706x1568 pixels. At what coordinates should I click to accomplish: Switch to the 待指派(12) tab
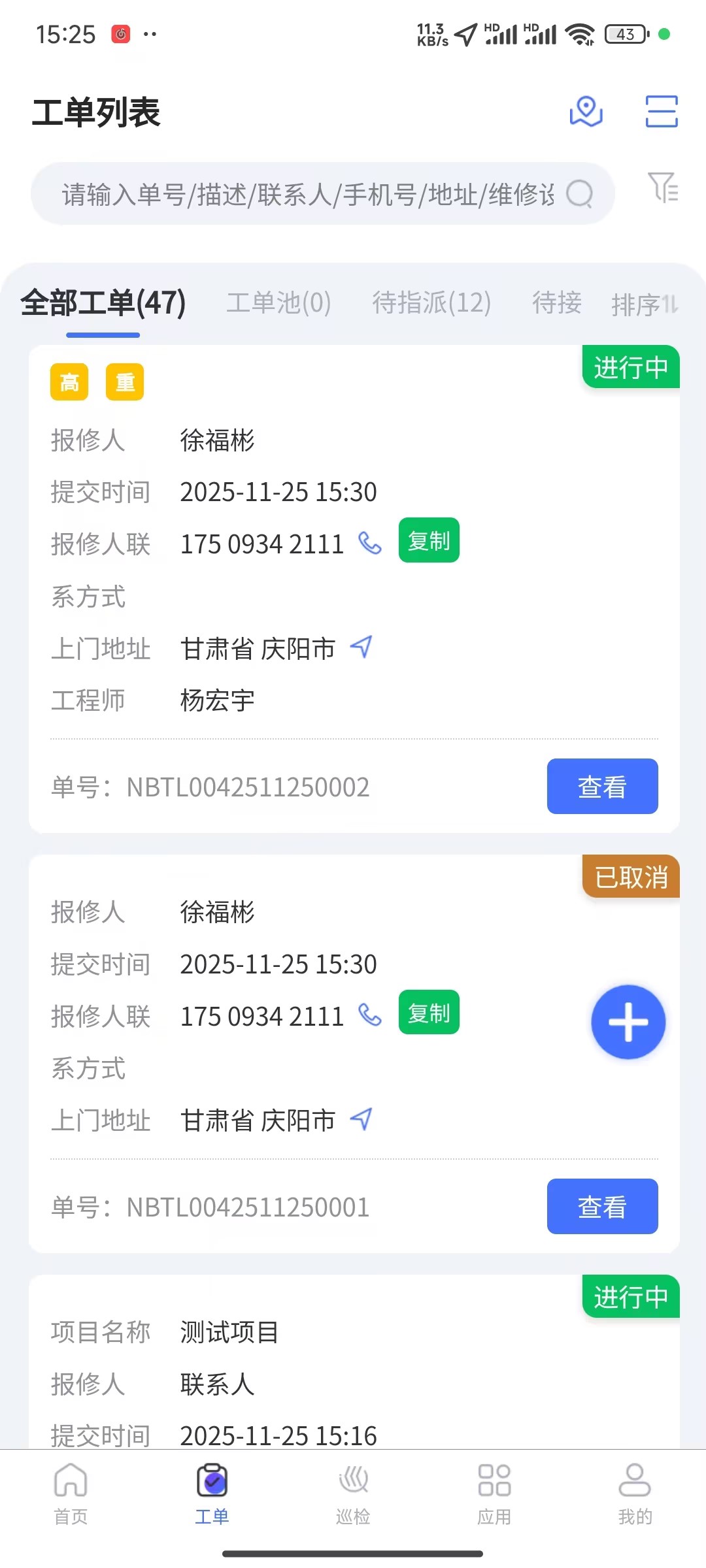(x=431, y=302)
